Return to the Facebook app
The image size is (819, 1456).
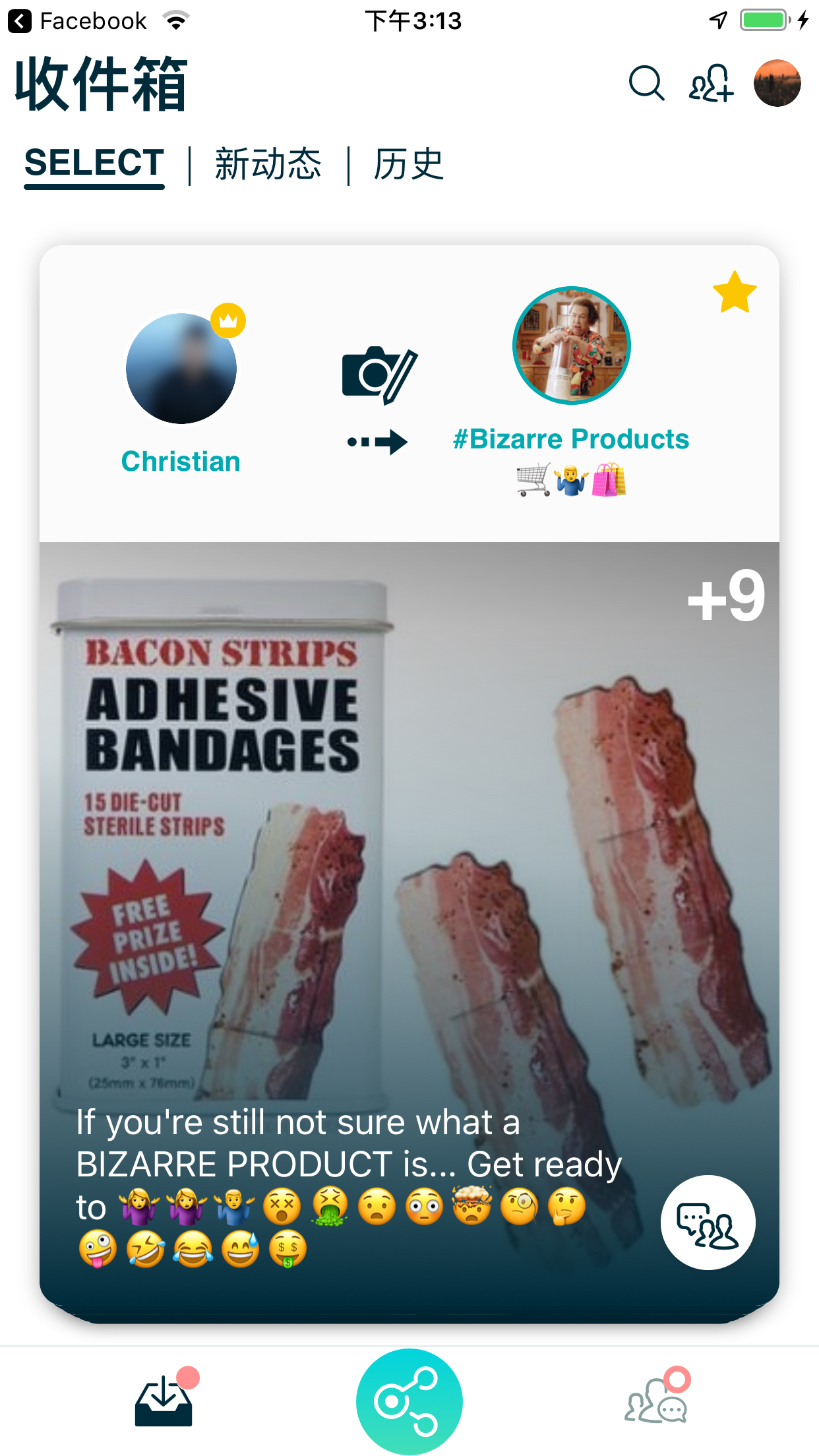(78, 21)
